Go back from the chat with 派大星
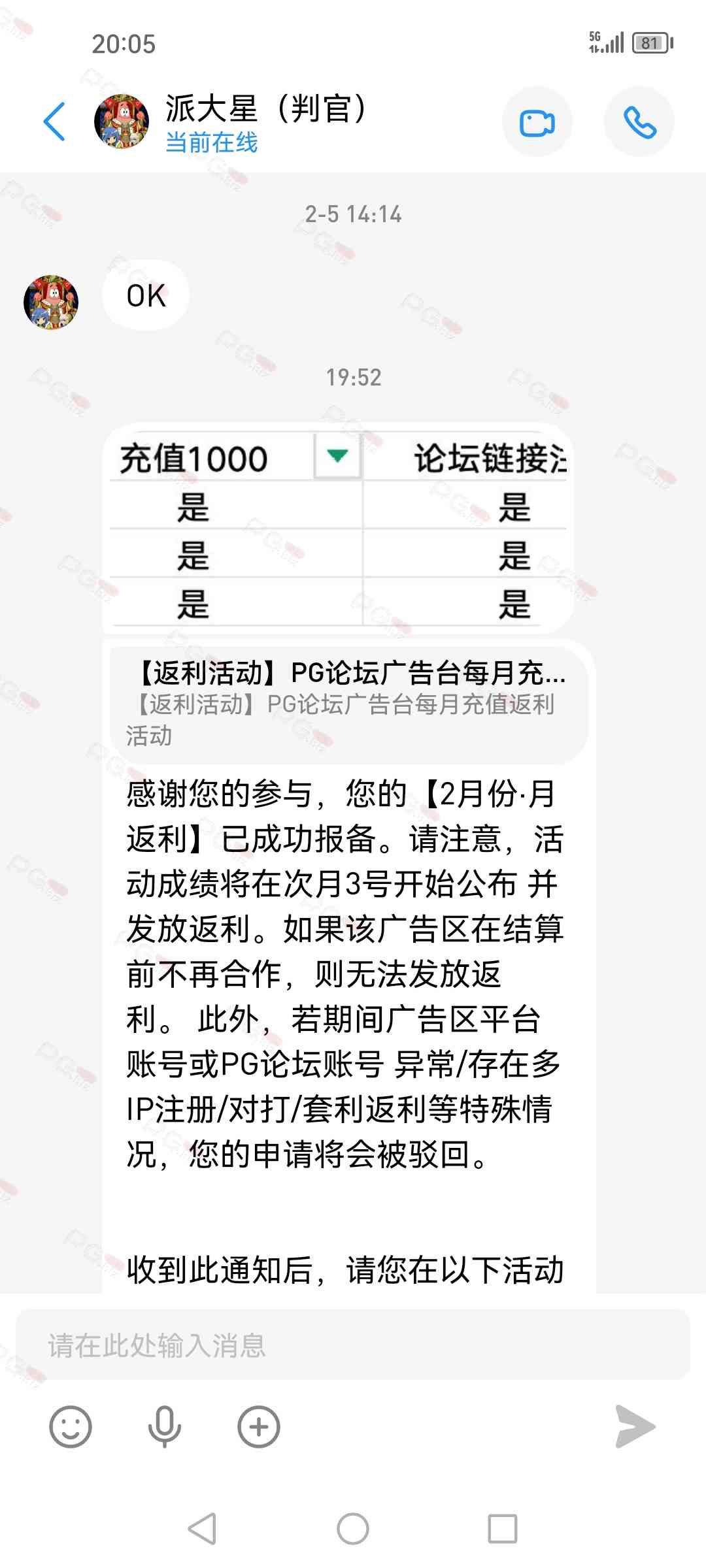 (x=55, y=122)
